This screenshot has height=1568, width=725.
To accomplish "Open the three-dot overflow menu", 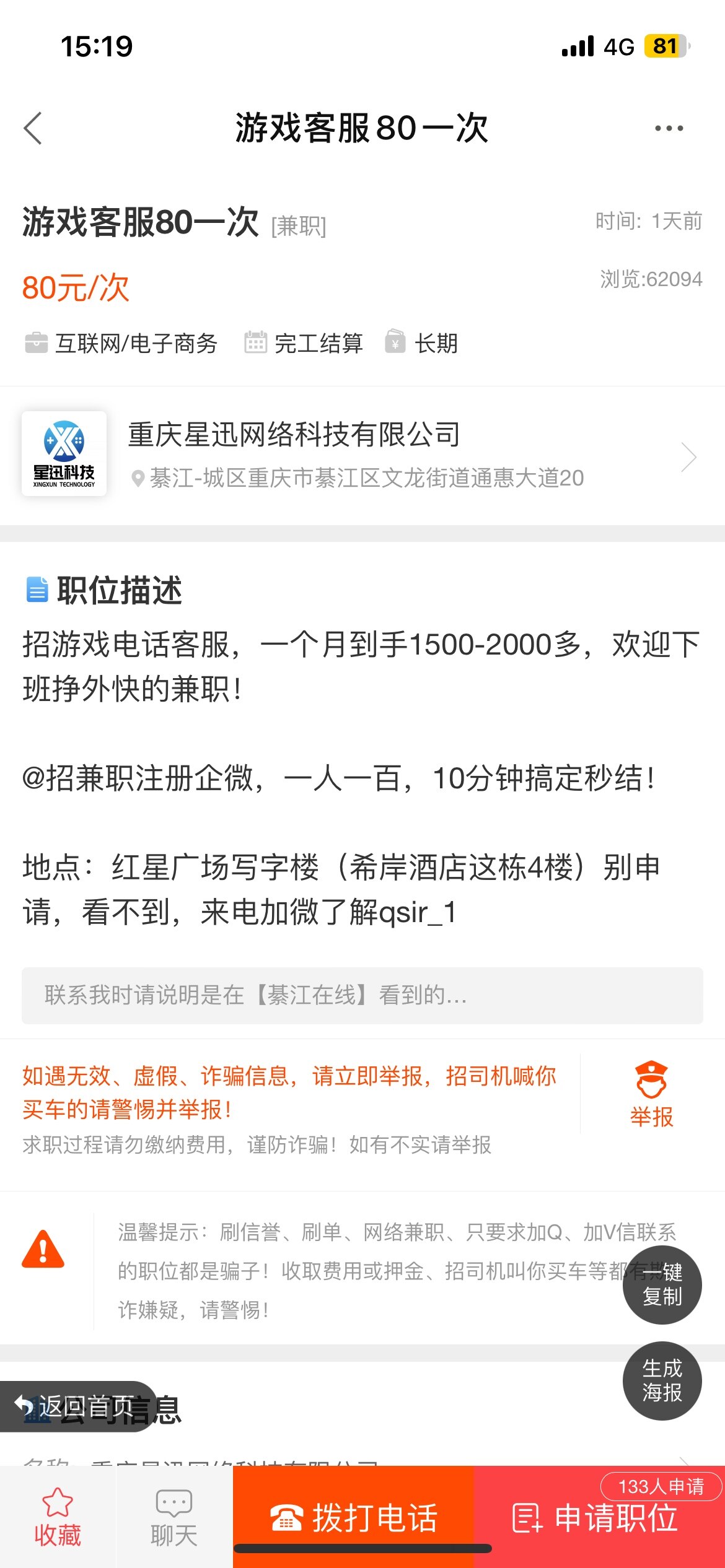I will 669,128.
